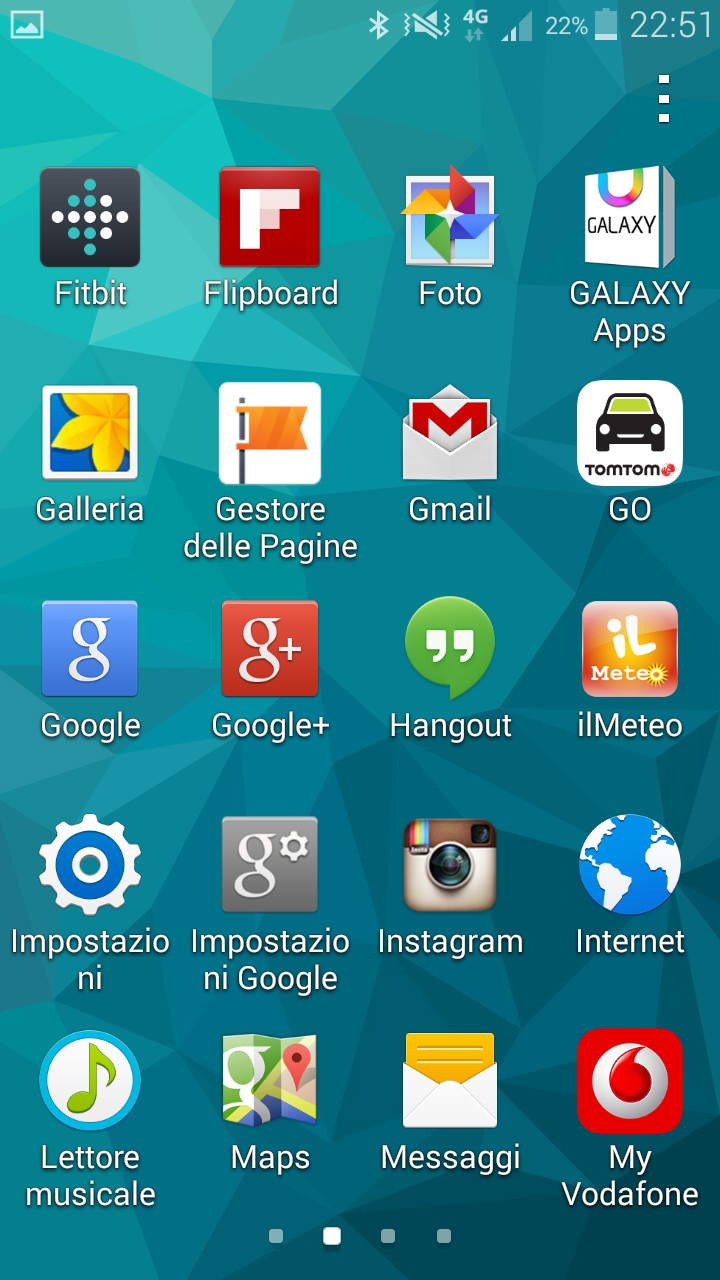This screenshot has width=720, height=1280.
Task: Open Impostazioni Google
Action: tap(270, 865)
